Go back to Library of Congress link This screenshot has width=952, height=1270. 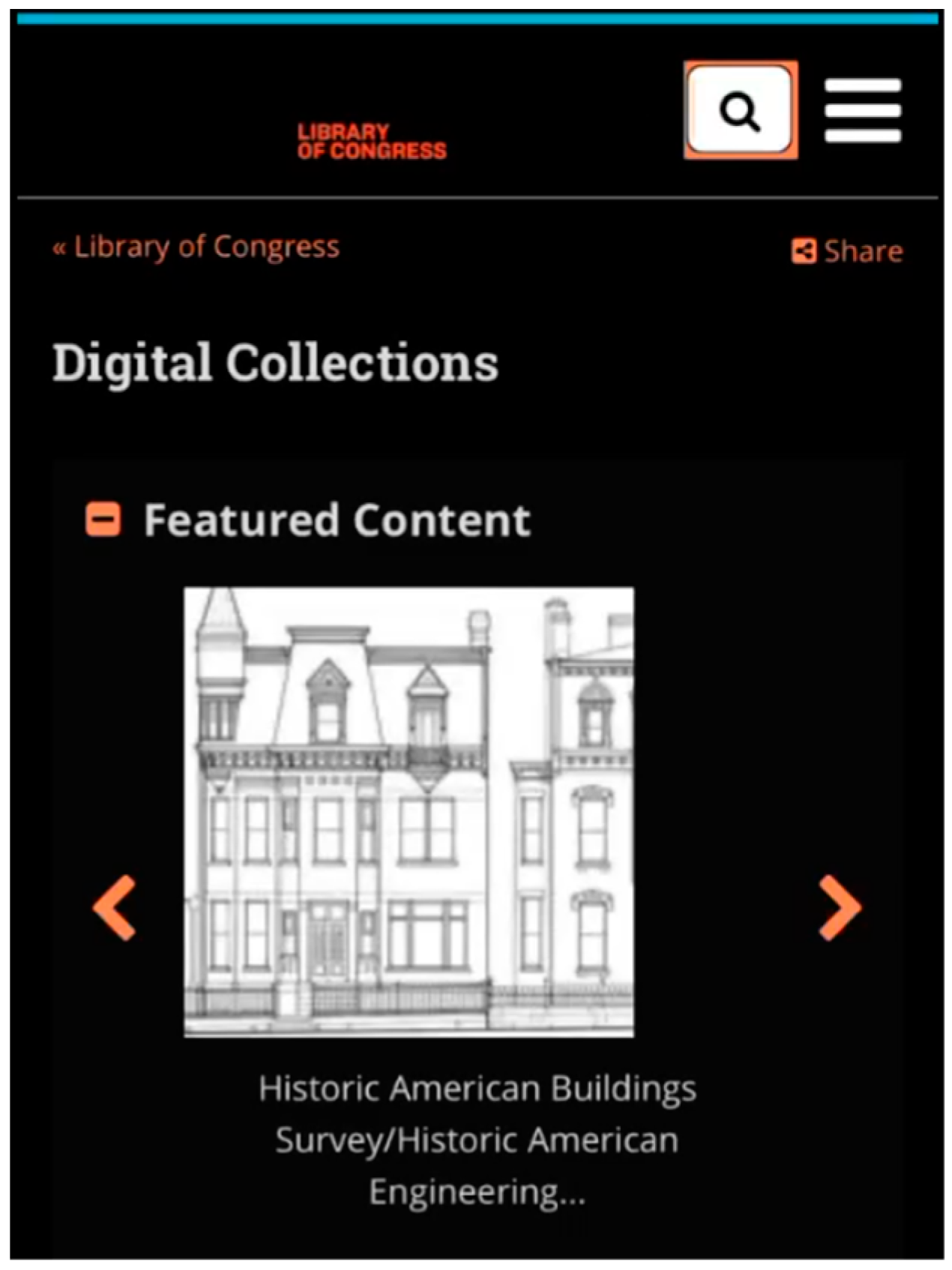pyautogui.click(x=196, y=247)
